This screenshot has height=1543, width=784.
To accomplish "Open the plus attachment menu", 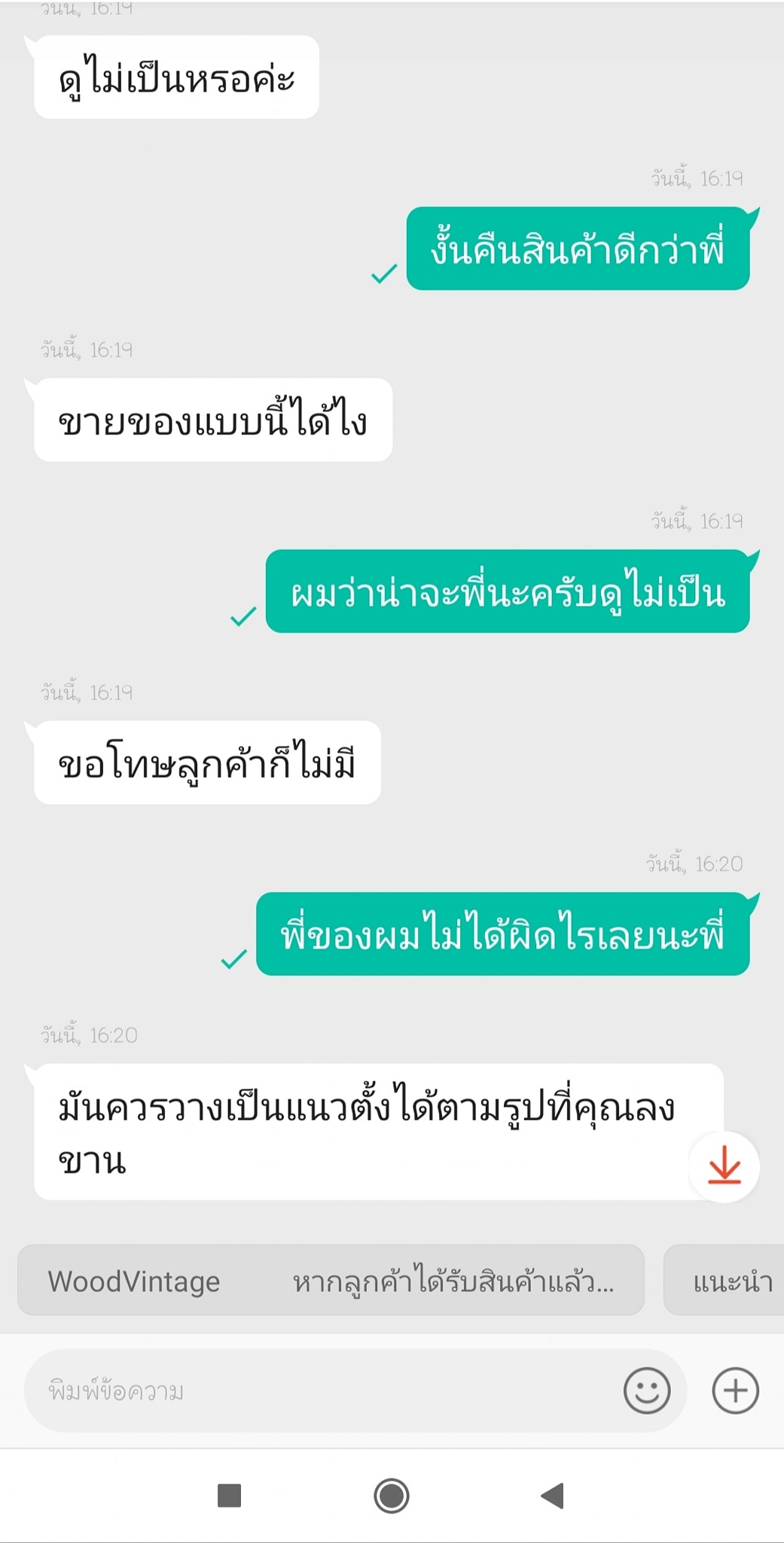I will coord(736,1391).
